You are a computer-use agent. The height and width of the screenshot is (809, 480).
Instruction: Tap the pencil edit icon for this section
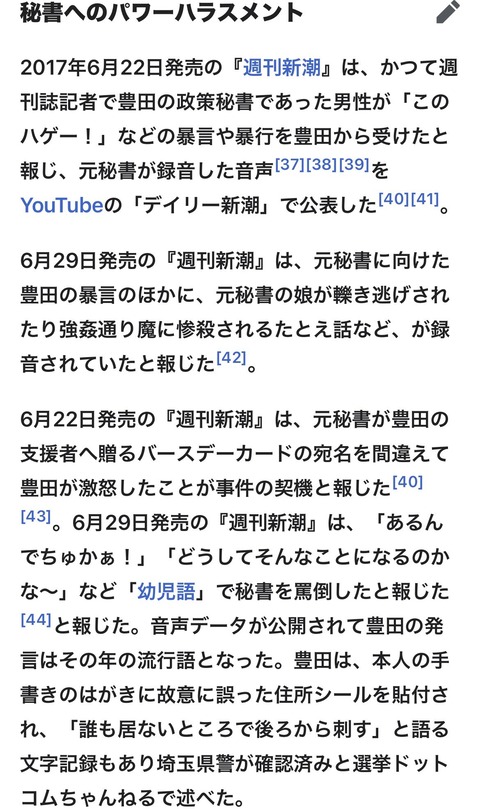(447, 11)
